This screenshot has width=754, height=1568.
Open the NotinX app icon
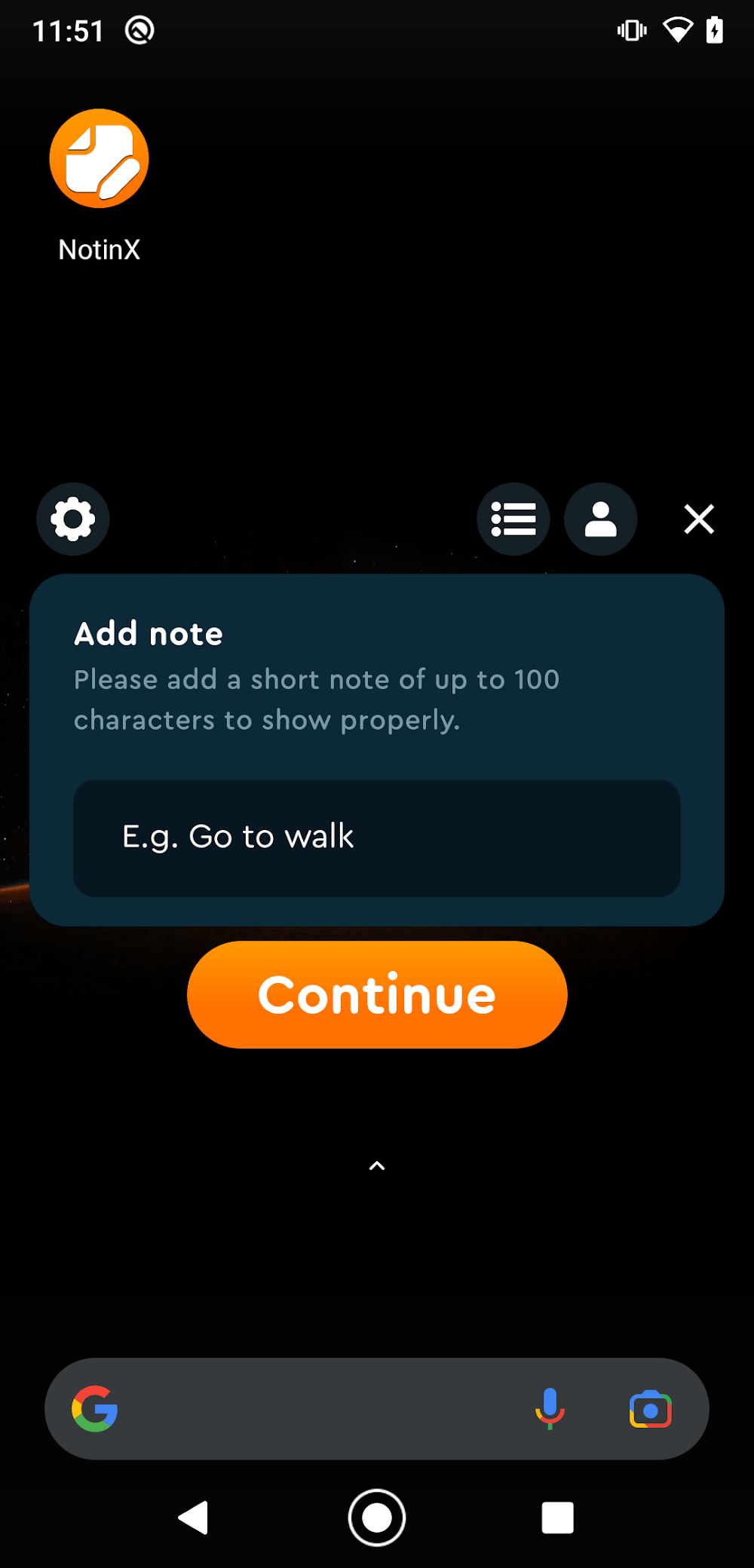pos(99,159)
